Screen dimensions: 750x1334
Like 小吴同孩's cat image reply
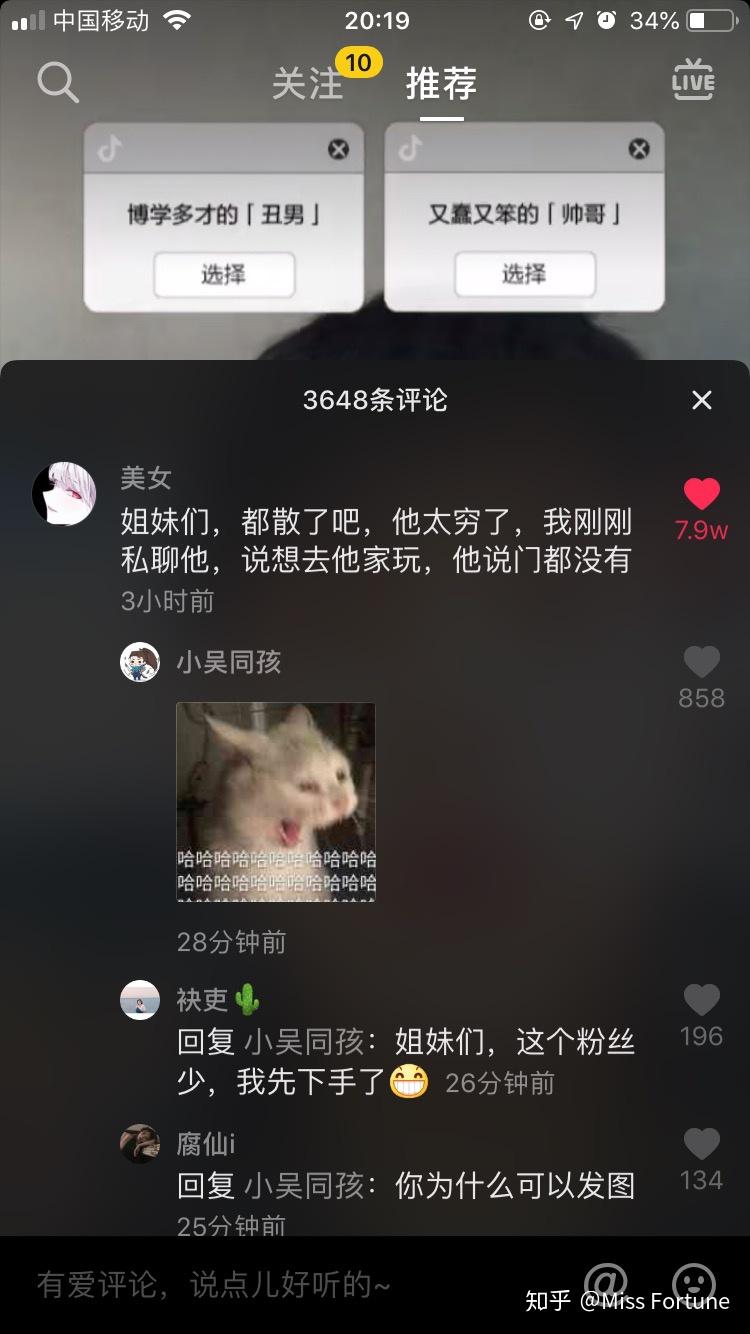tap(701, 662)
